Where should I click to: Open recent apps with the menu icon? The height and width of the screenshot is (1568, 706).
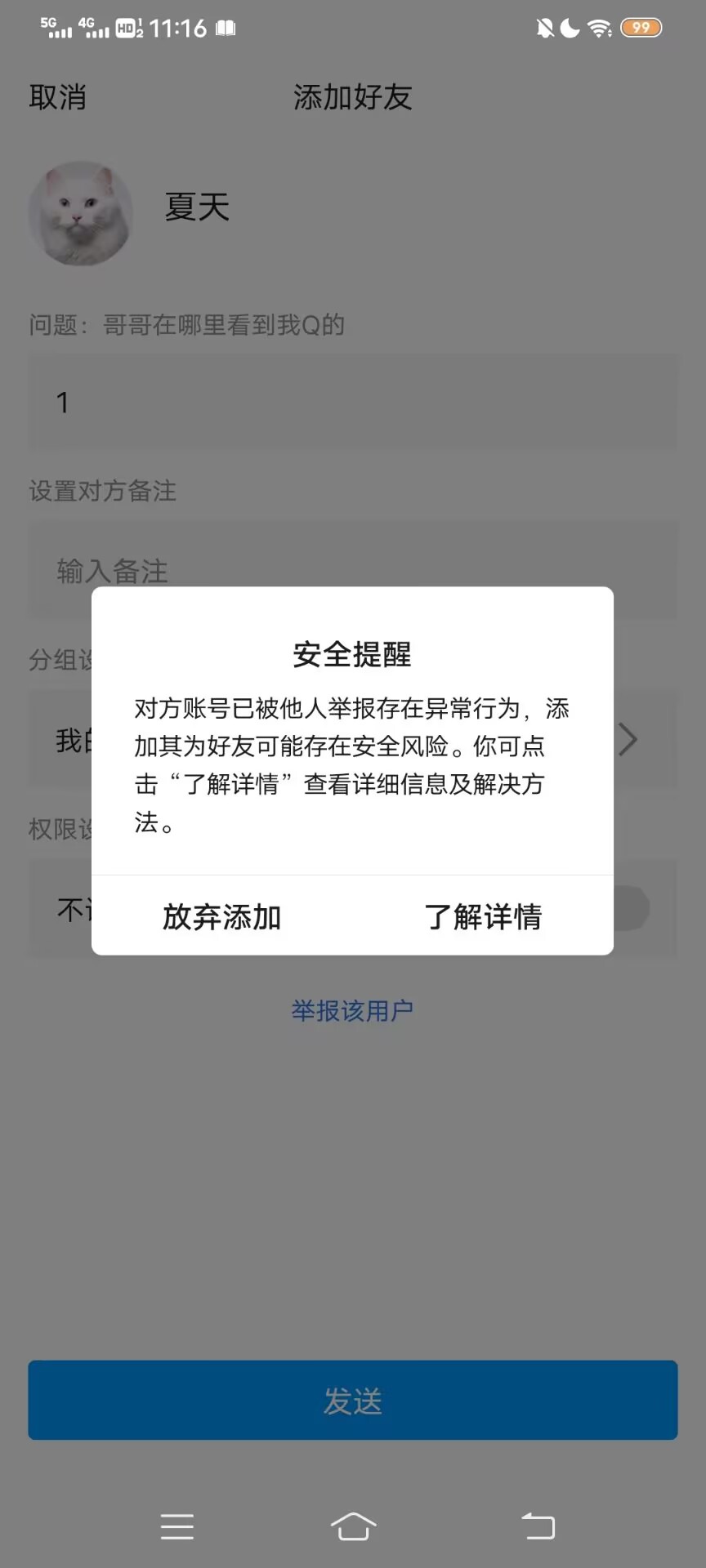tap(177, 1527)
